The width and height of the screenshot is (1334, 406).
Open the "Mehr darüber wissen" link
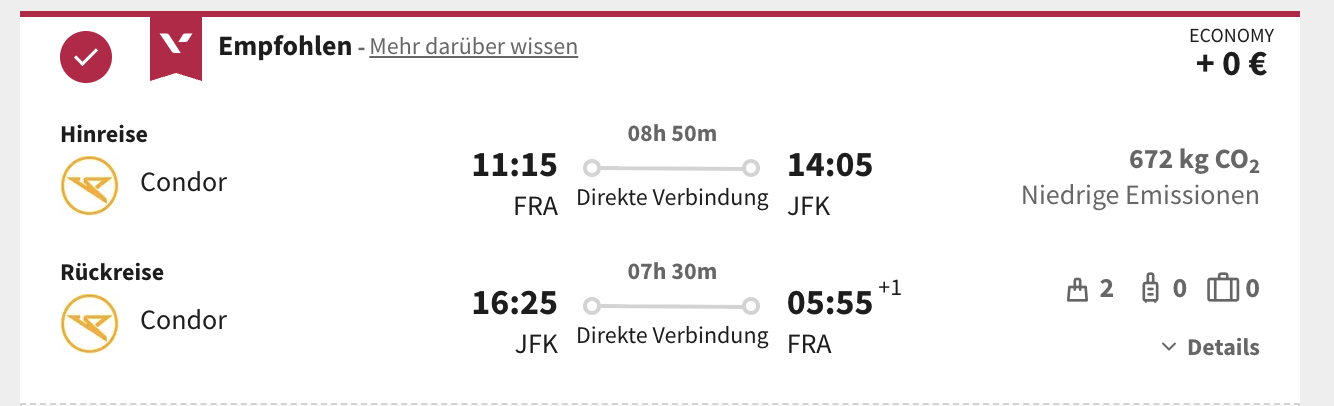pyautogui.click(x=473, y=47)
